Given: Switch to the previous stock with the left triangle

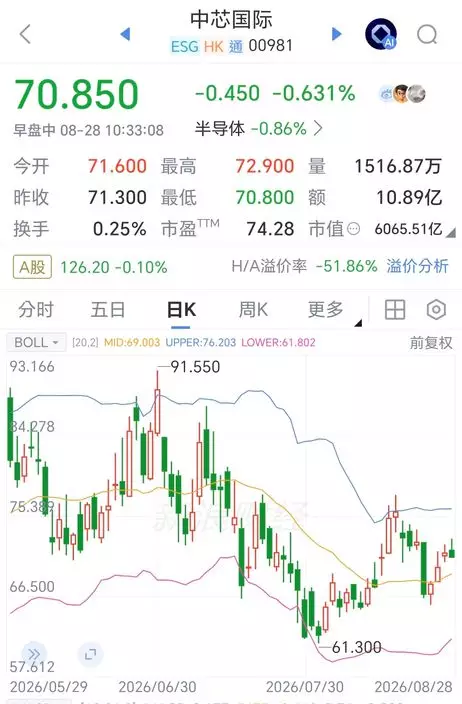Looking at the screenshot, I should (x=126, y=34).
